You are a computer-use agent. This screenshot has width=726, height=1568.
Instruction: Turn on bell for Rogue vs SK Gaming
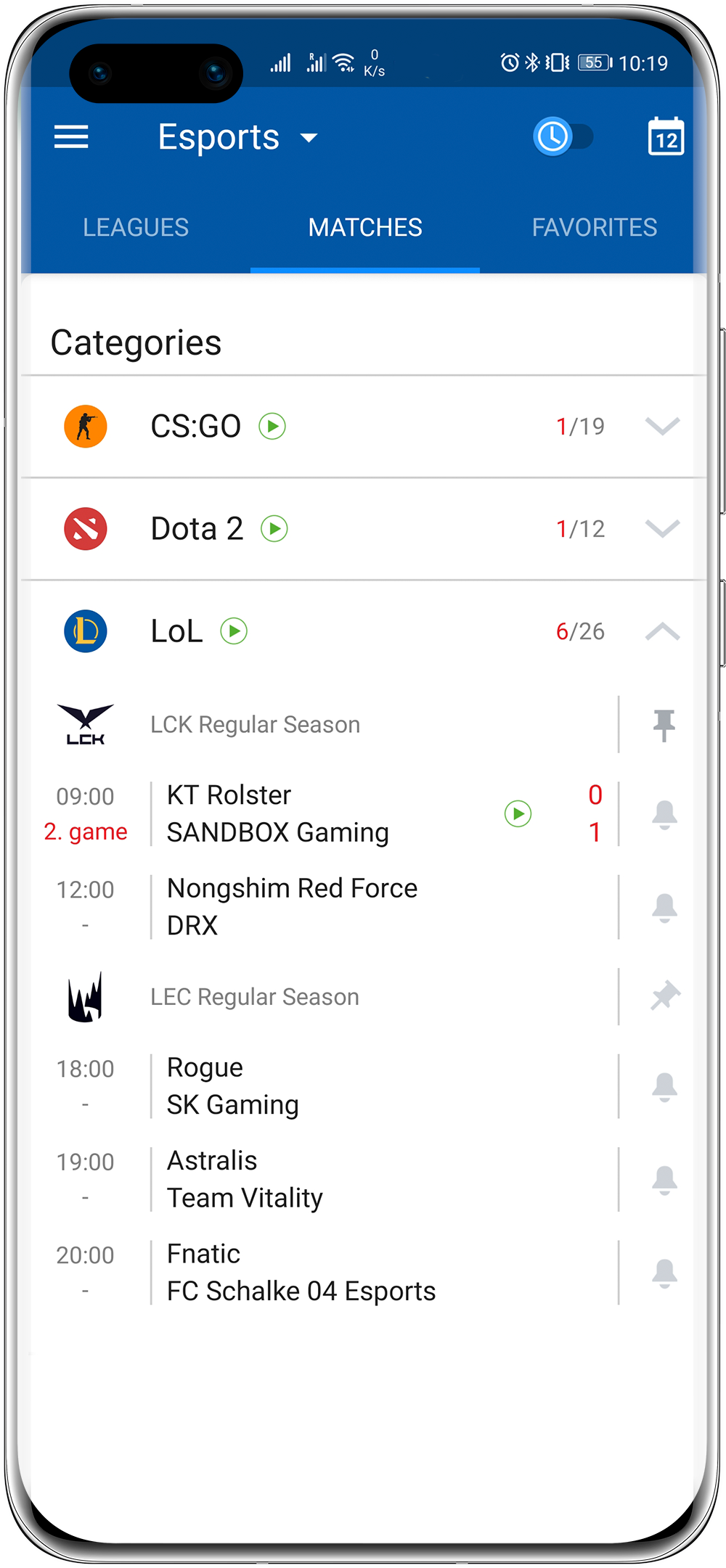pos(664,1087)
